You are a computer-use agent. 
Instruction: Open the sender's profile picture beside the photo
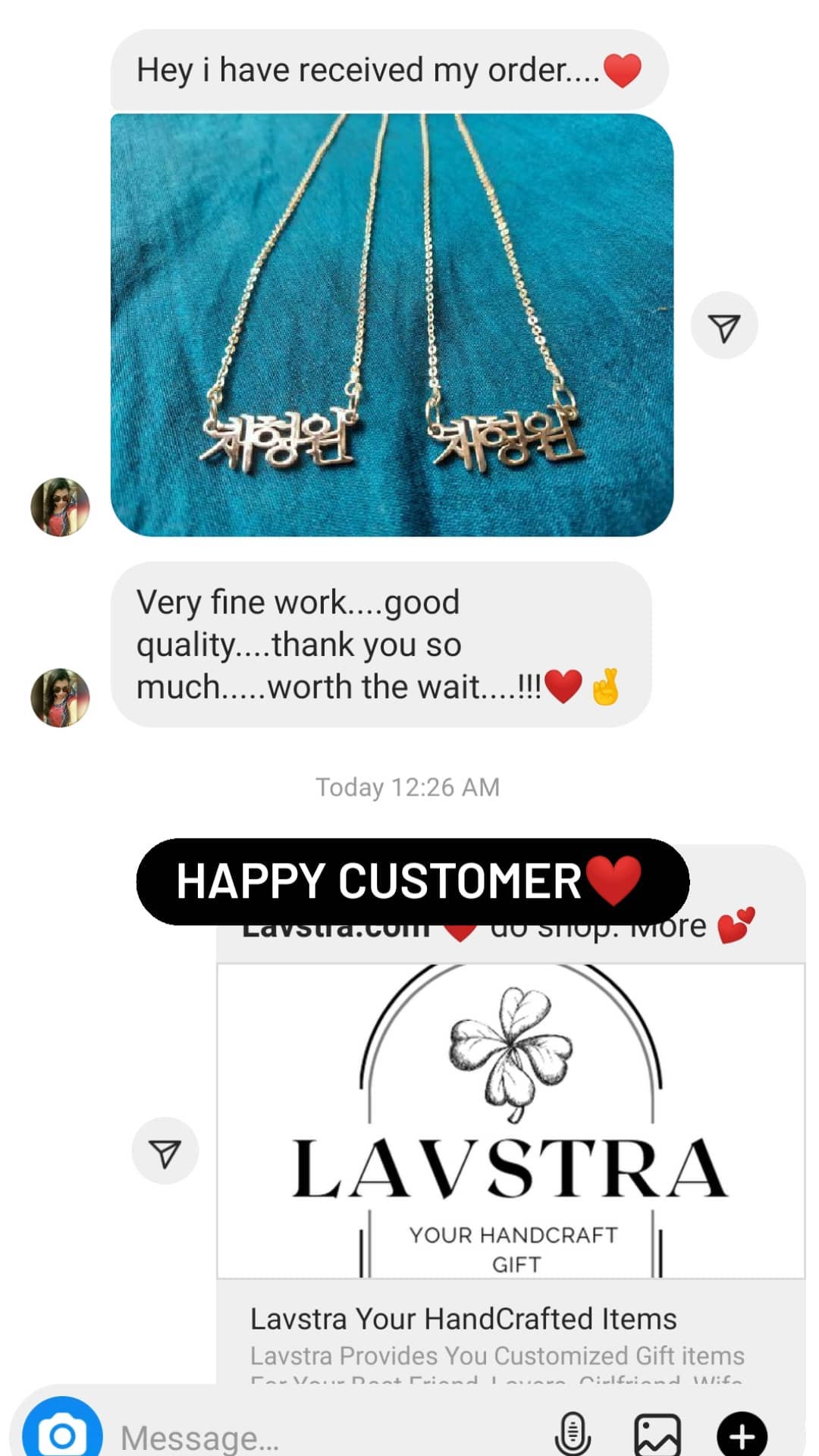pyautogui.click(x=60, y=507)
